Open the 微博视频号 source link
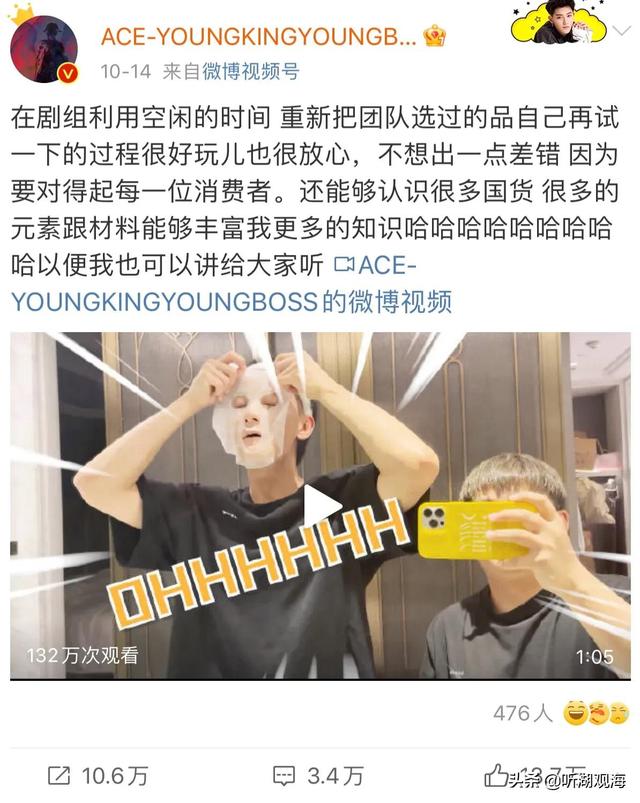The width and height of the screenshot is (640, 803). tap(251, 72)
